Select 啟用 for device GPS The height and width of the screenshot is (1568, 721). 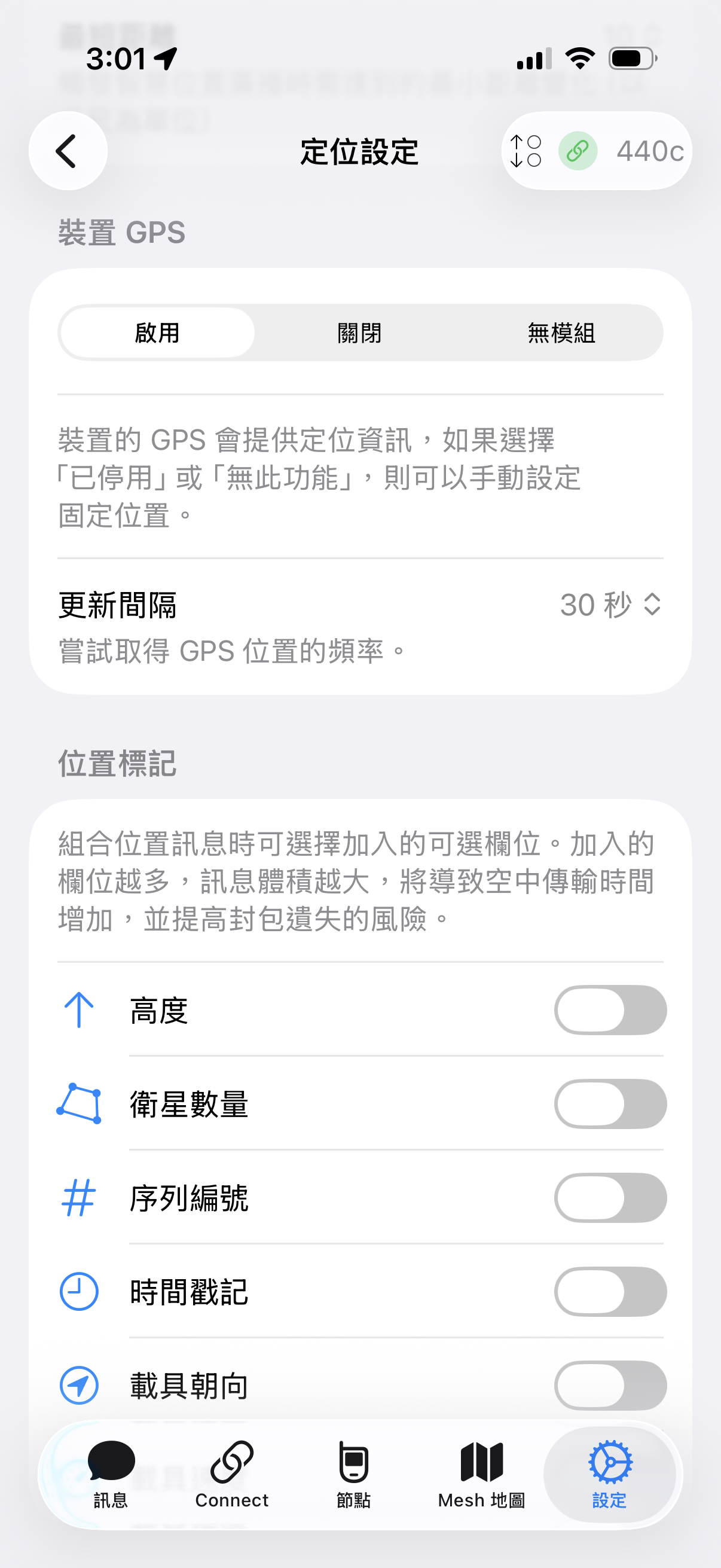pyautogui.click(x=157, y=333)
